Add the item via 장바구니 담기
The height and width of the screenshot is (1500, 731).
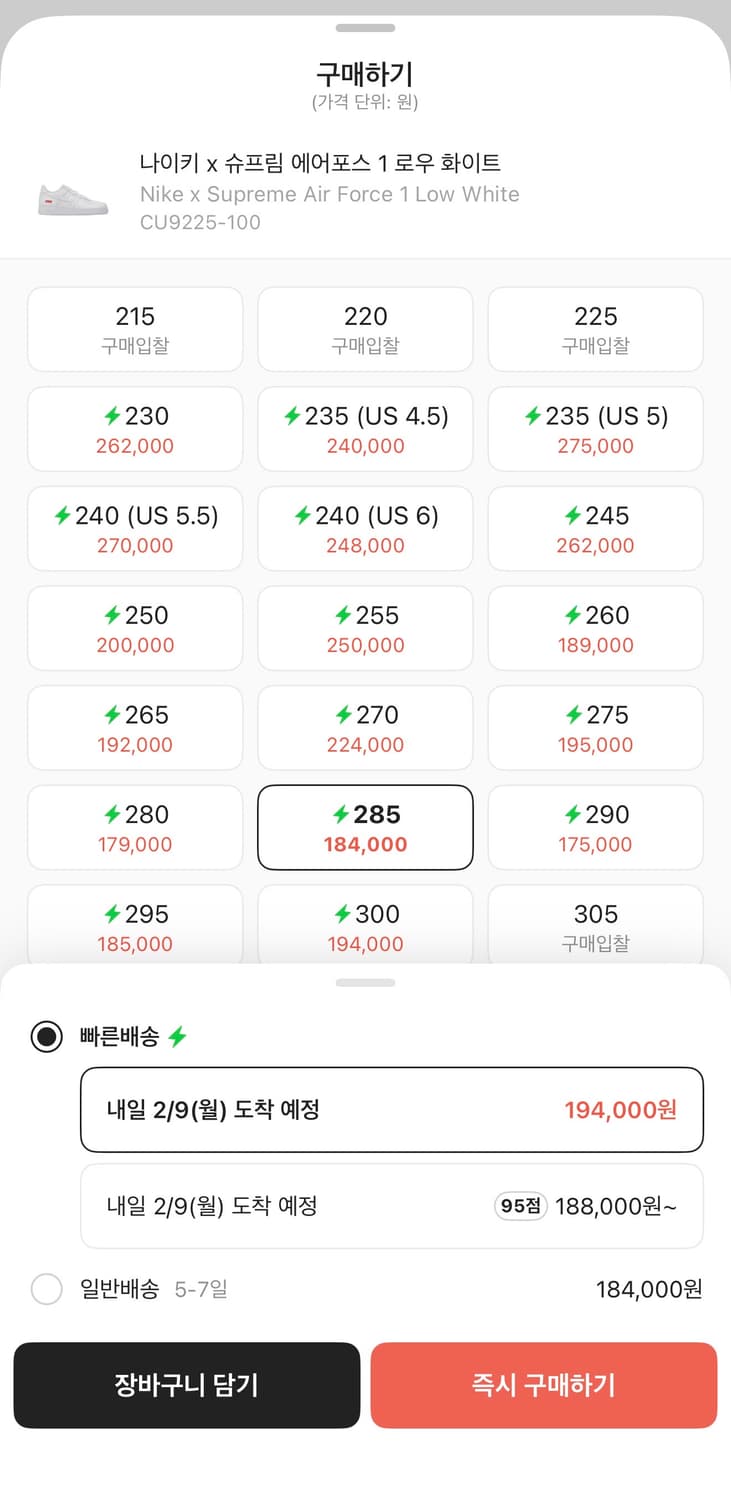point(186,1385)
